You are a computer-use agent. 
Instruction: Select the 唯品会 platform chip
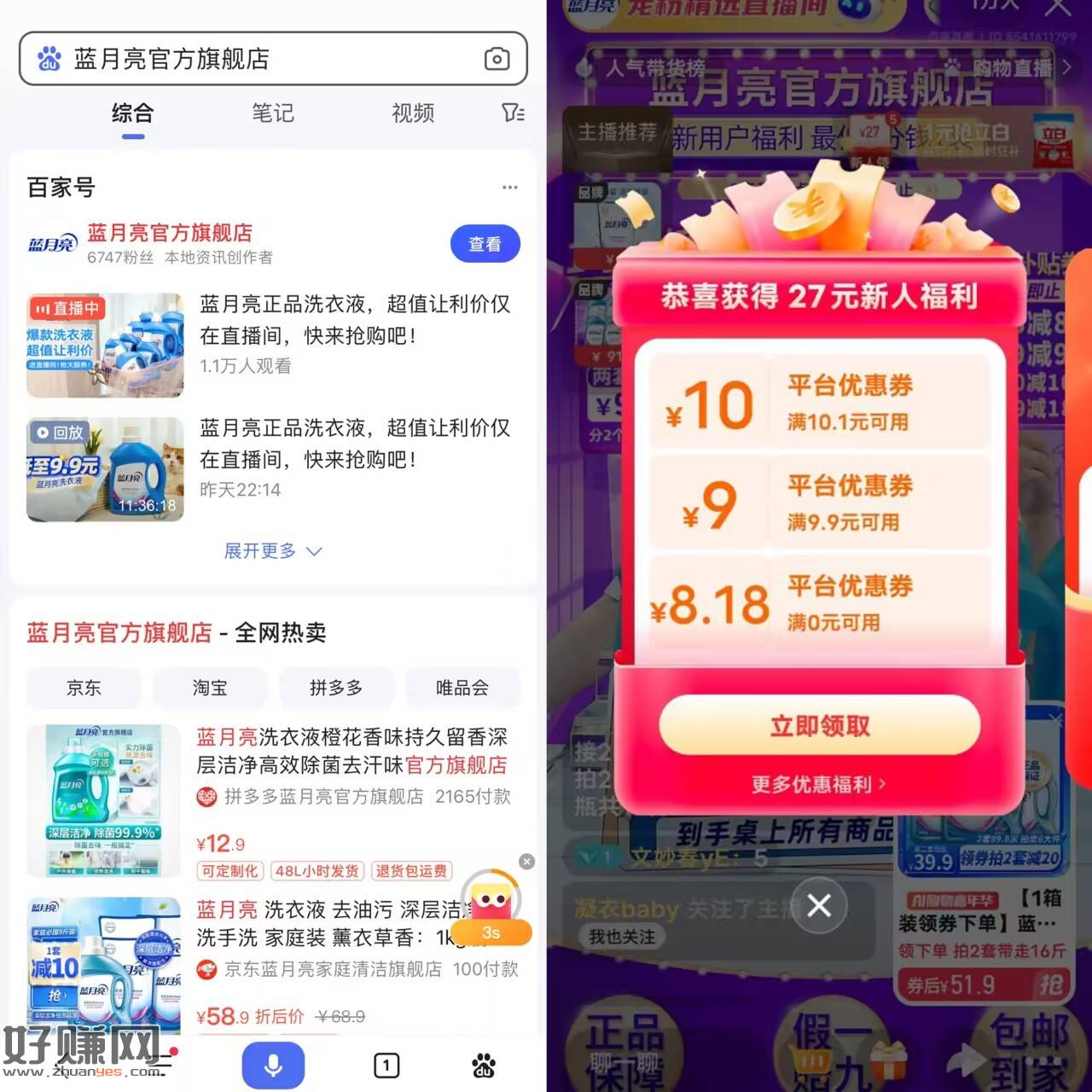[x=462, y=688]
